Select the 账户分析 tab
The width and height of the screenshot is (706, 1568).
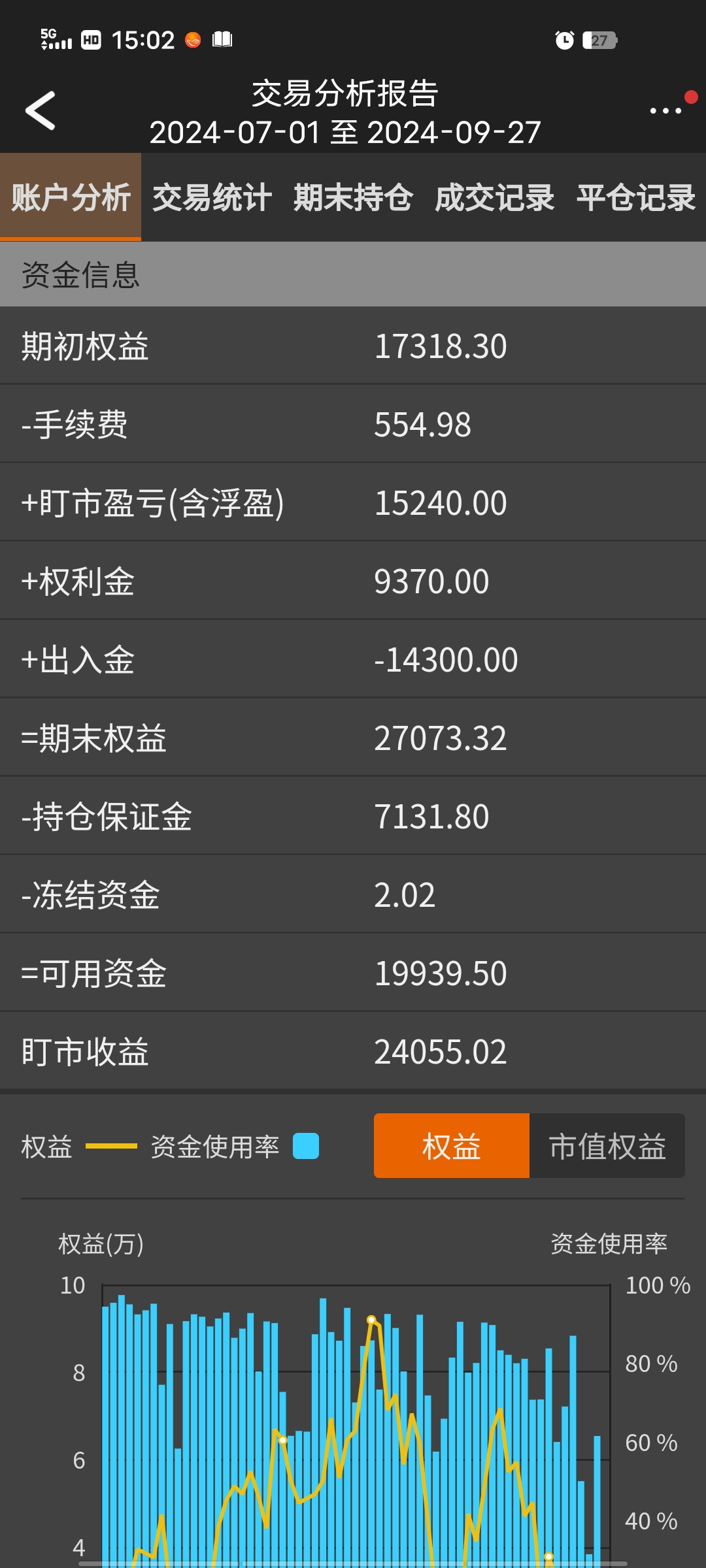click(x=71, y=197)
